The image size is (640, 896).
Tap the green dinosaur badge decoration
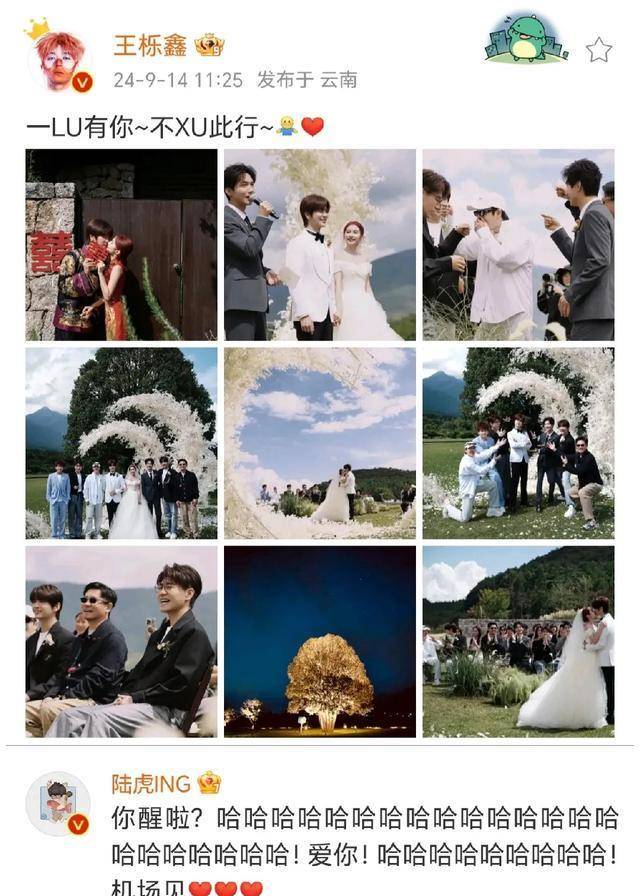point(526,40)
